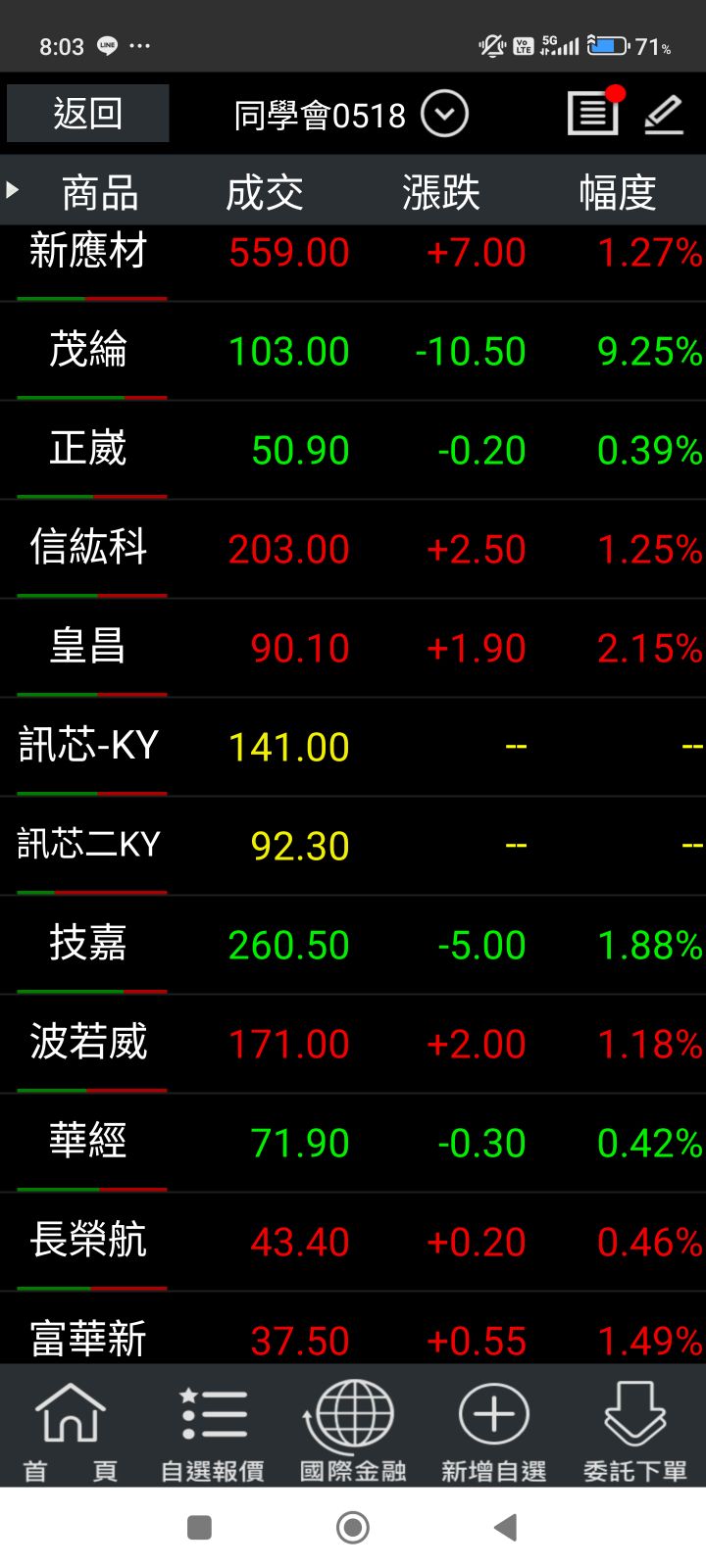This screenshot has width=706, height=1568.
Task: Expand the 同學會0518 watchlist dropdown
Action: (x=444, y=115)
